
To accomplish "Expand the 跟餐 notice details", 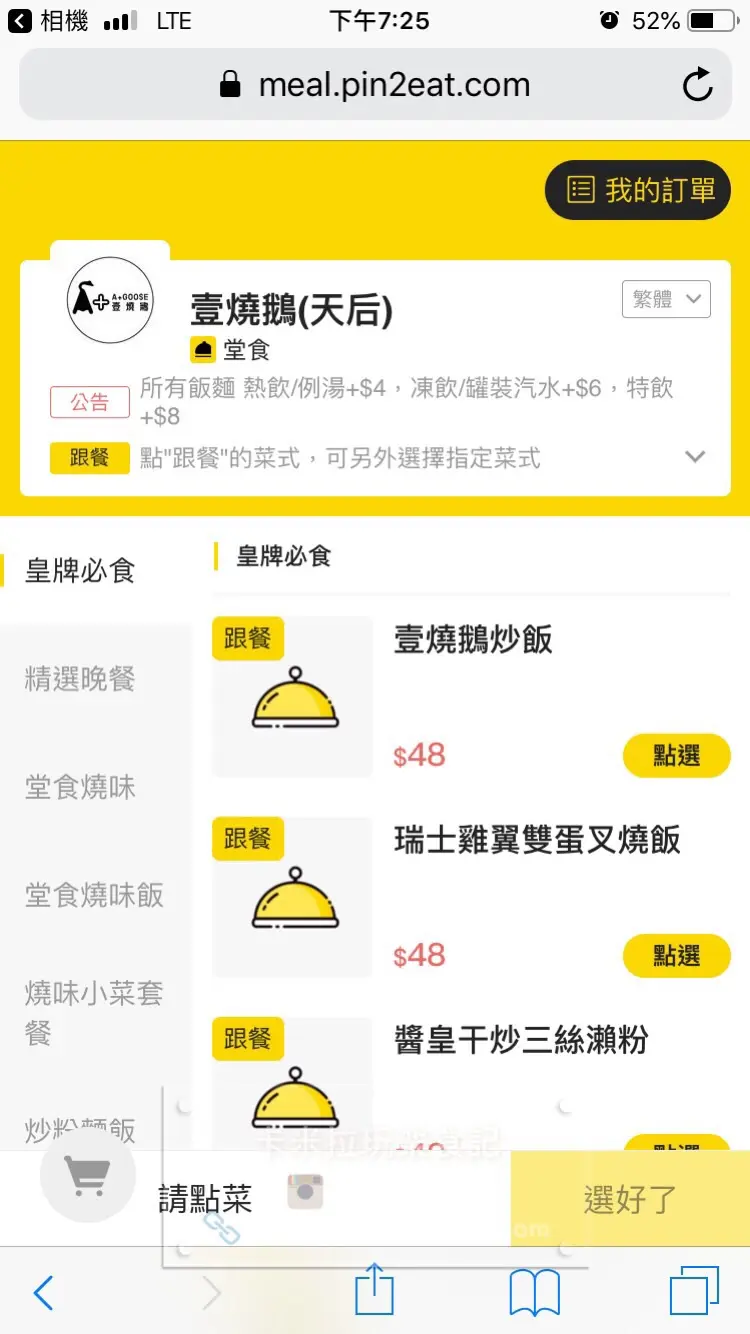I will (694, 457).
